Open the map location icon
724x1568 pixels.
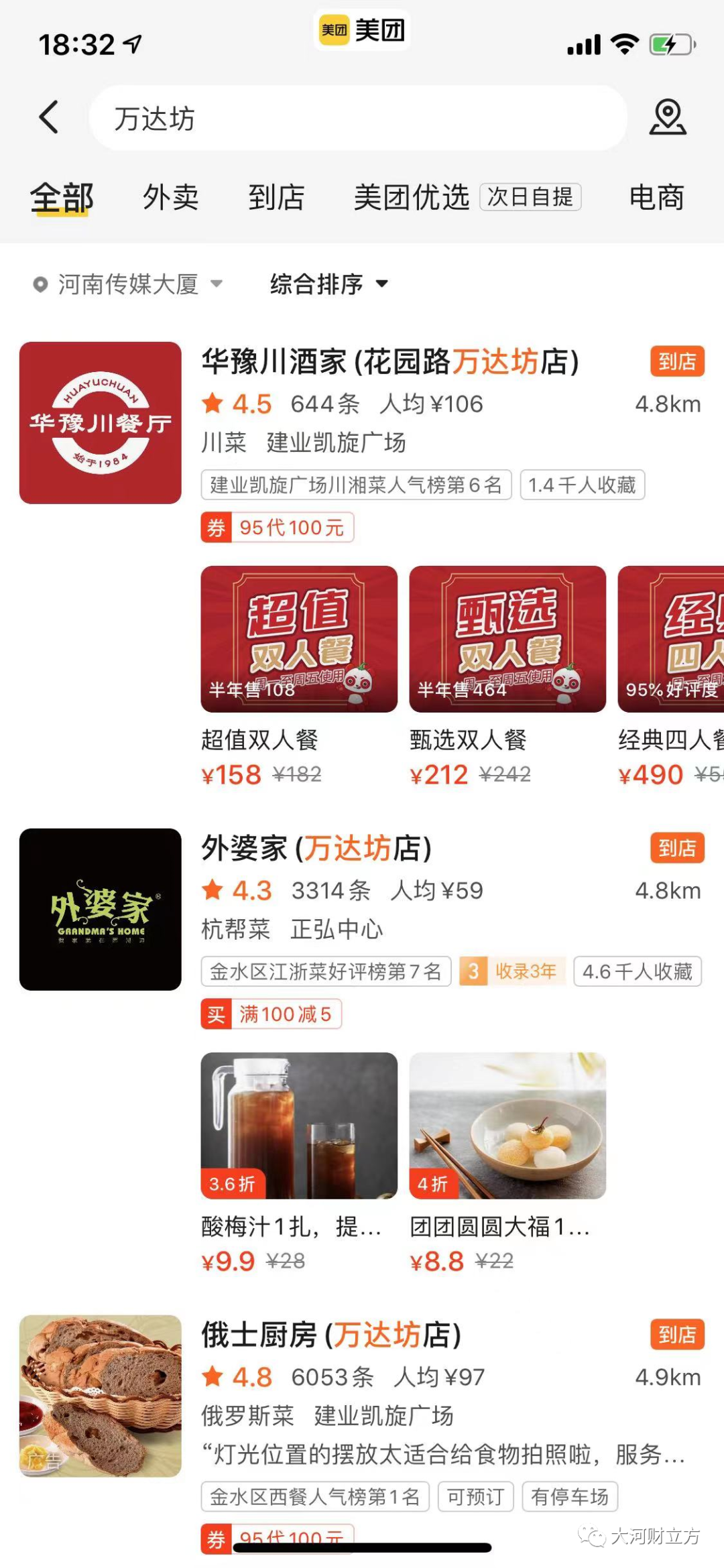(667, 117)
